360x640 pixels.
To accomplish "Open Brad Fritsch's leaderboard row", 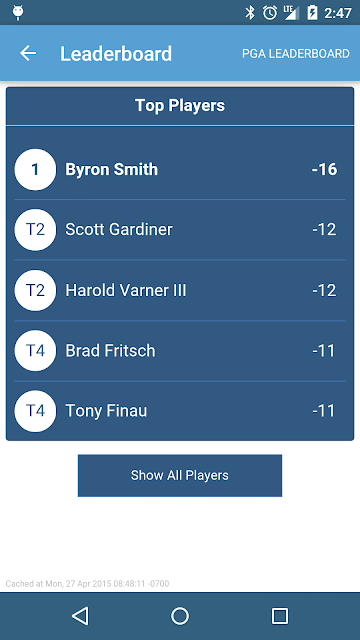I will point(180,351).
